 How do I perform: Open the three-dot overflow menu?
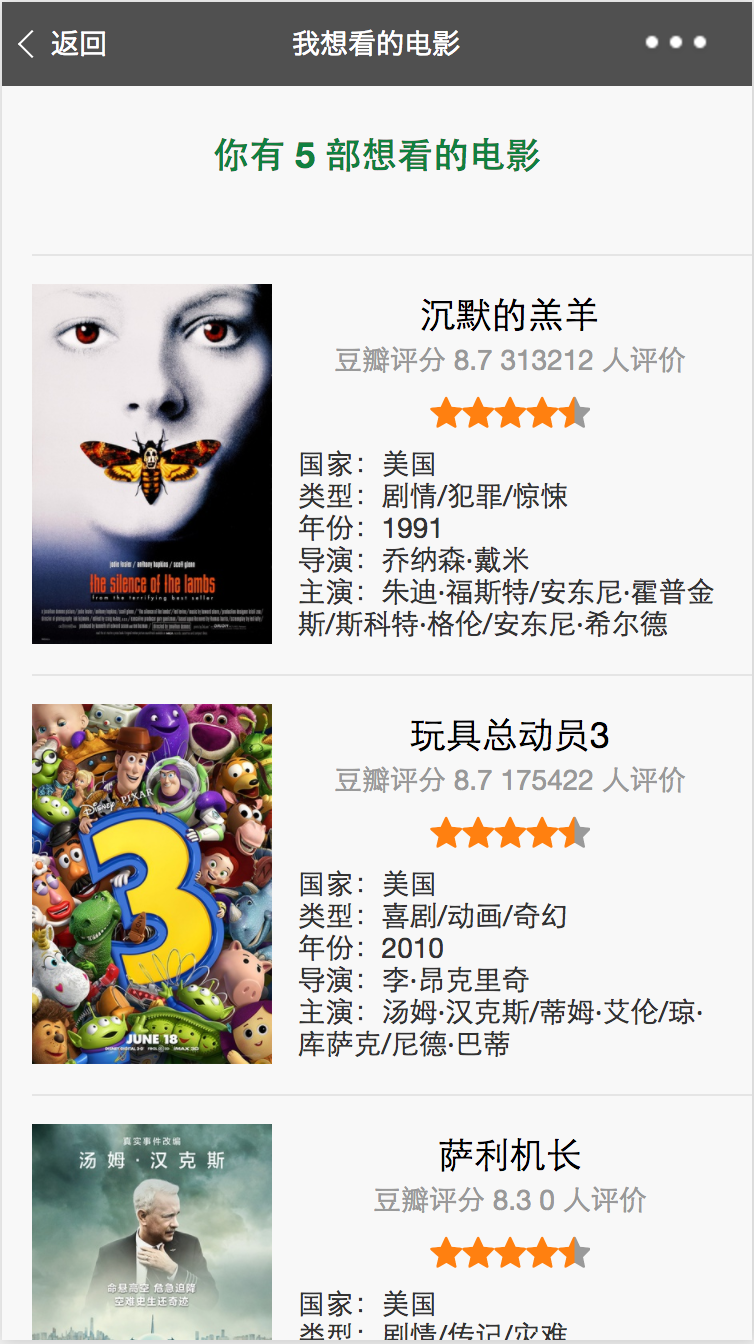click(x=676, y=42)
